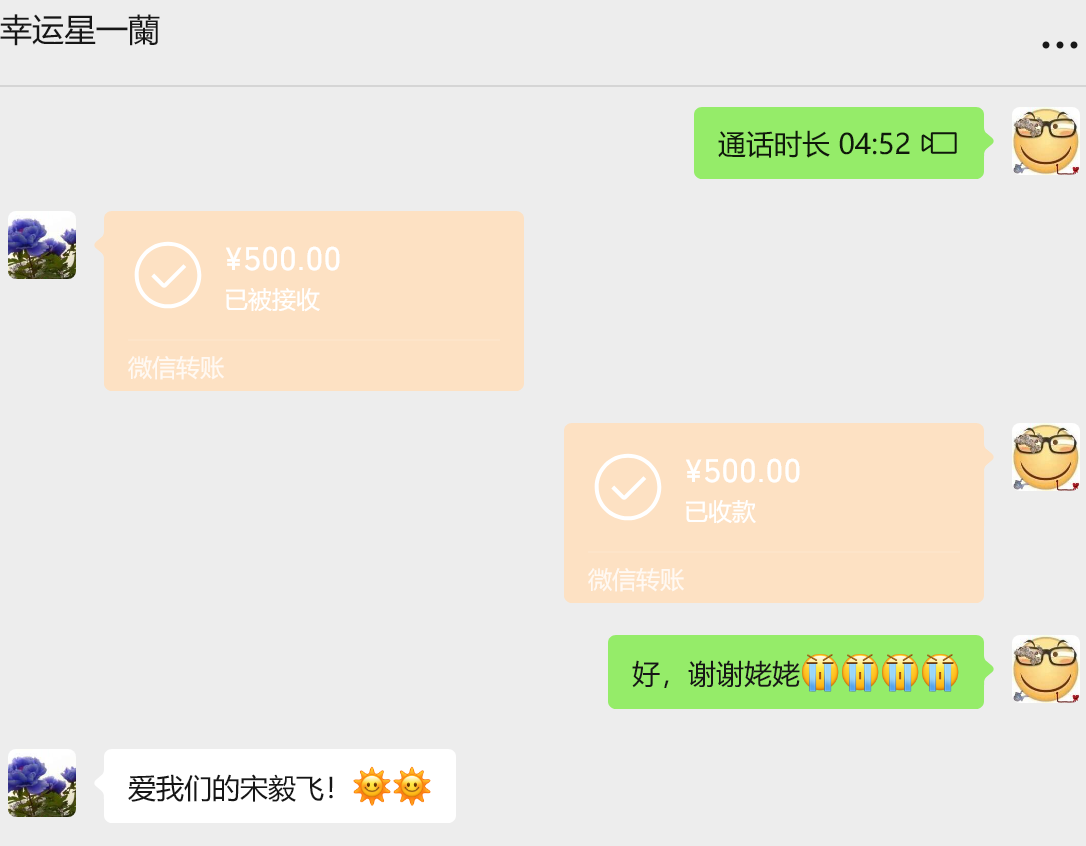Open the three-dot chat options menu
This screenshot has width=1086, height=846.
tap(1059, 45)
